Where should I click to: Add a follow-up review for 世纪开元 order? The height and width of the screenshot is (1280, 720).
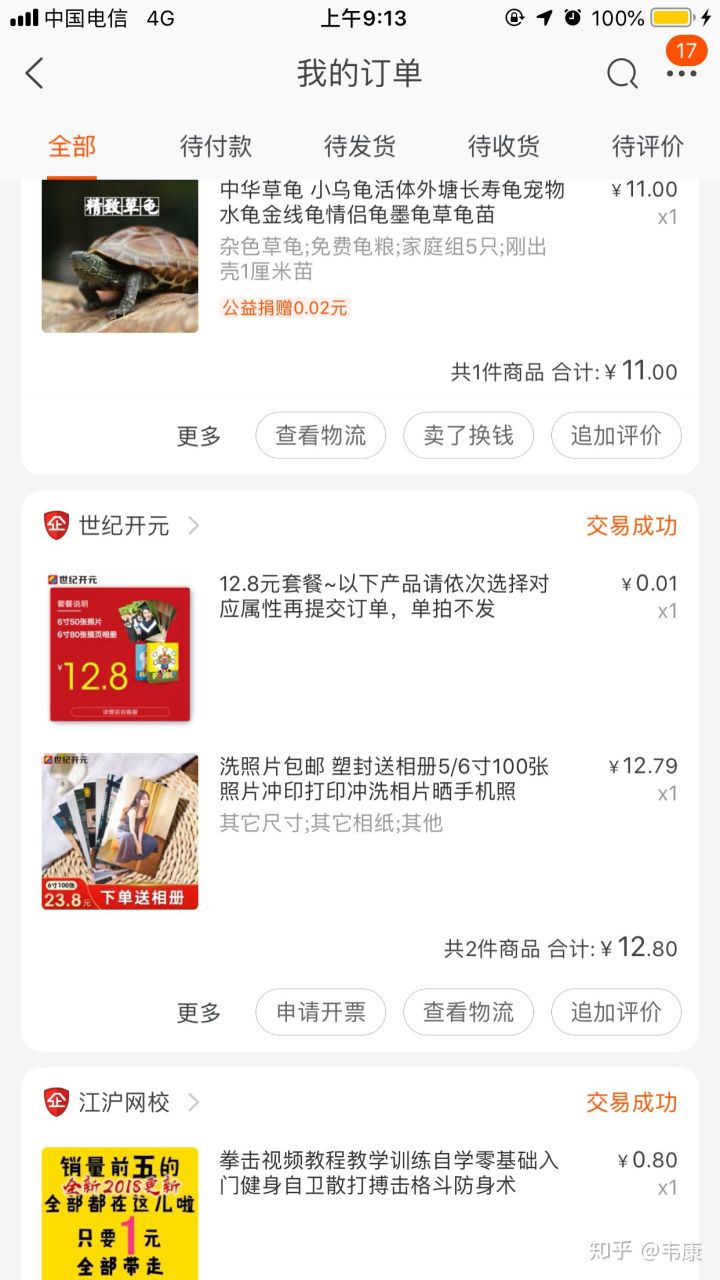616,1012
